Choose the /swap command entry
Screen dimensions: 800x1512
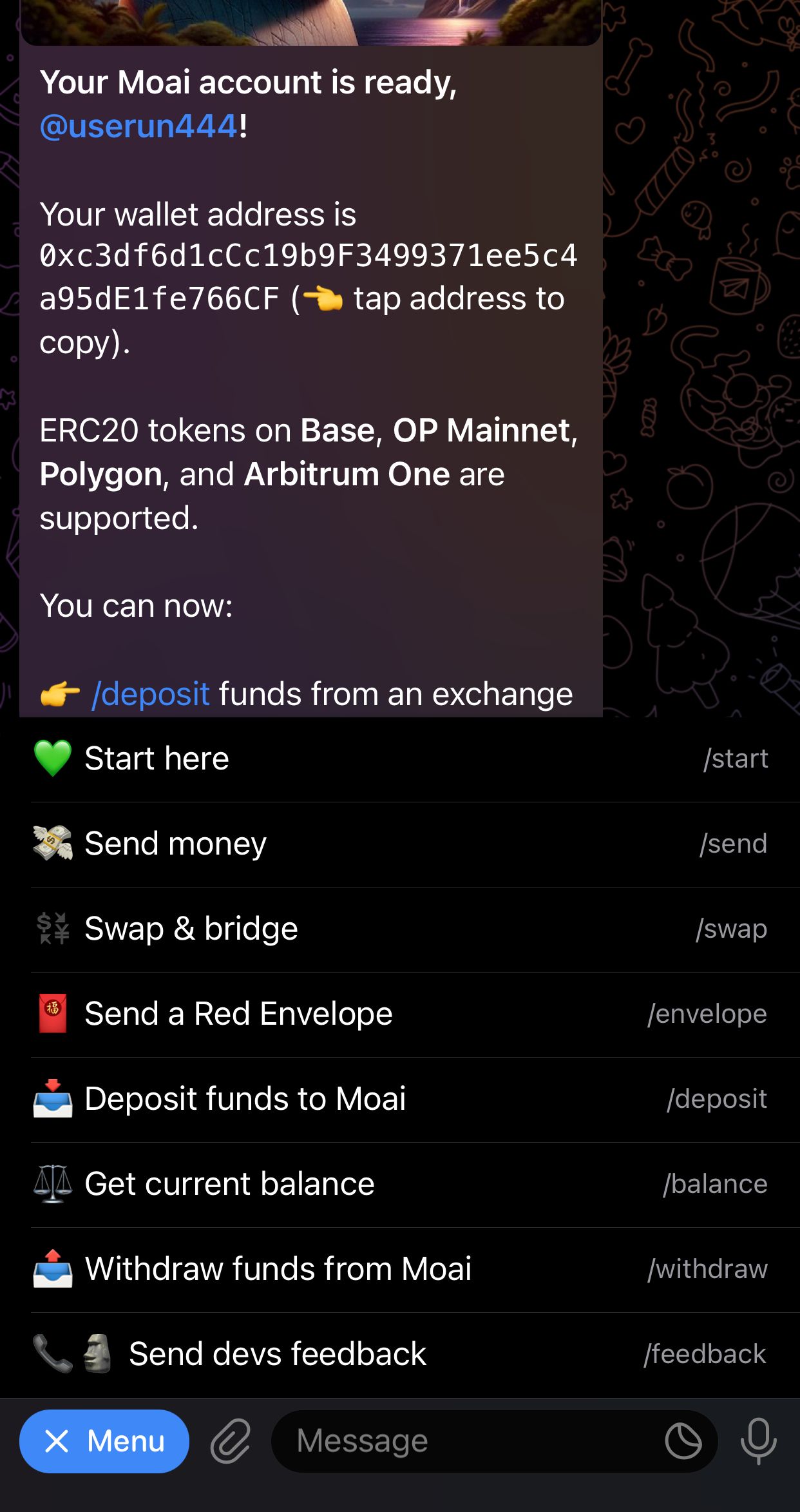733,927
